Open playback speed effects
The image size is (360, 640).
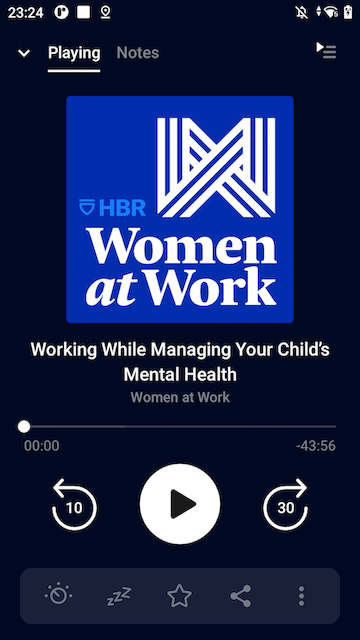(x=58, y=596)
